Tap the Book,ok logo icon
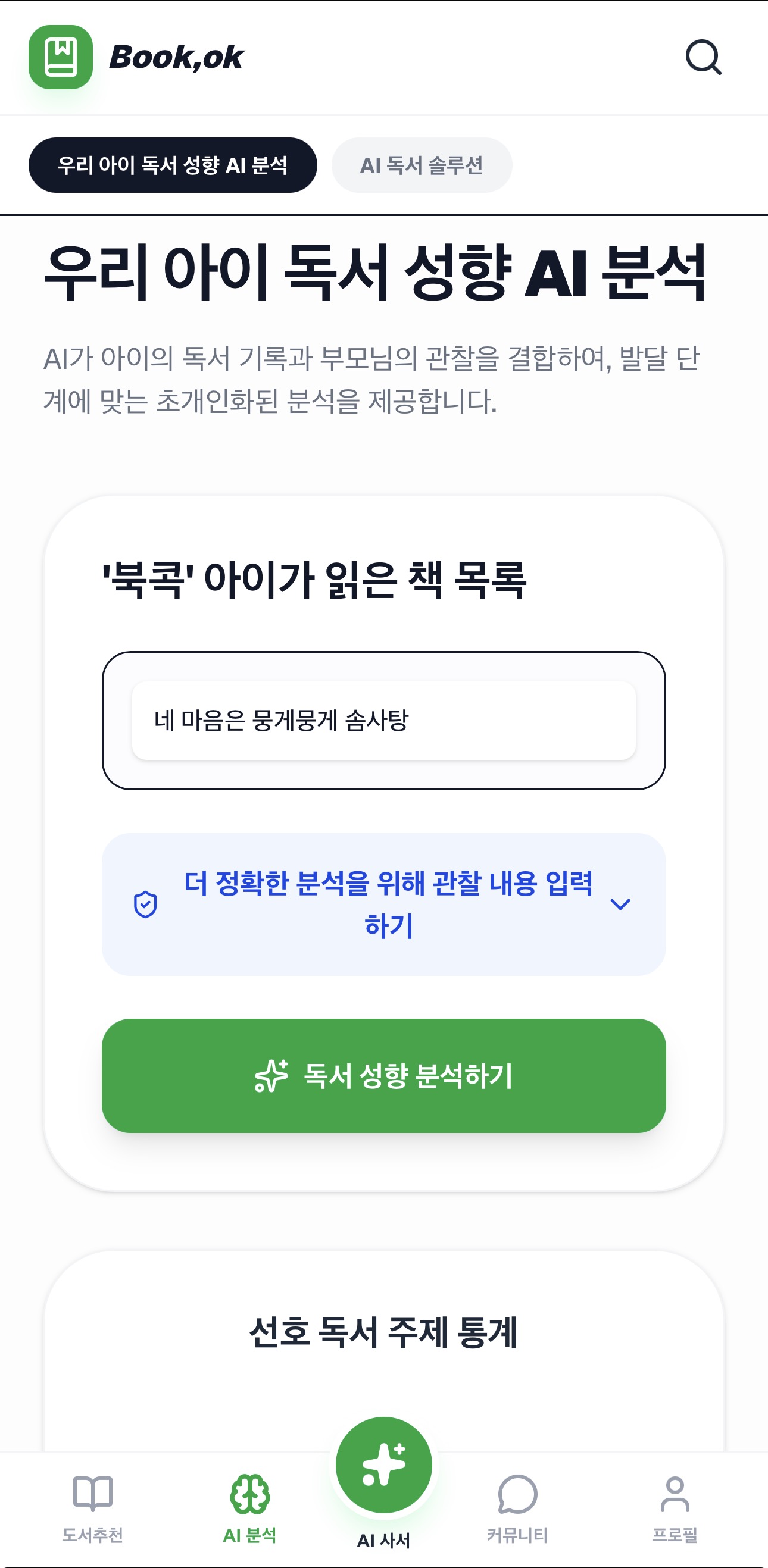Screen dimensions: 768x1568 click(x=61, y=58)
